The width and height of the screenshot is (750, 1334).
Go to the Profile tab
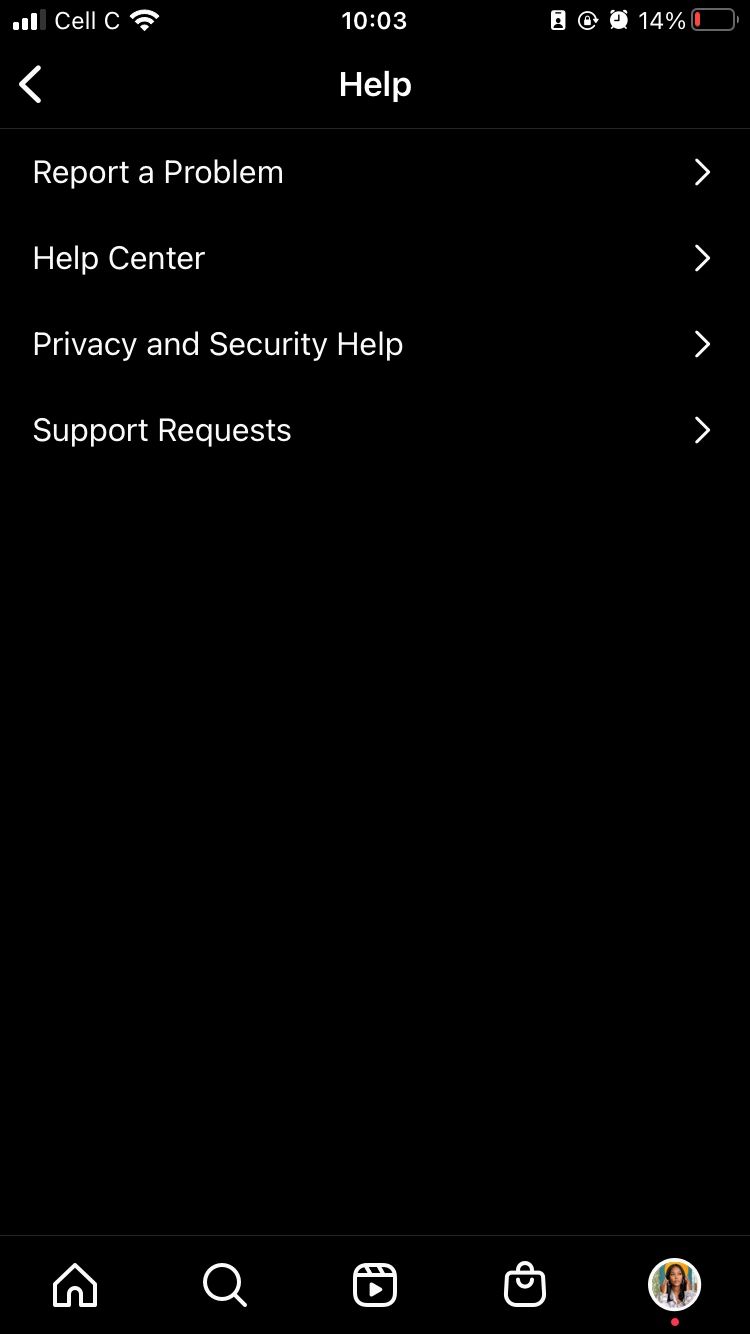(675, 1284)
